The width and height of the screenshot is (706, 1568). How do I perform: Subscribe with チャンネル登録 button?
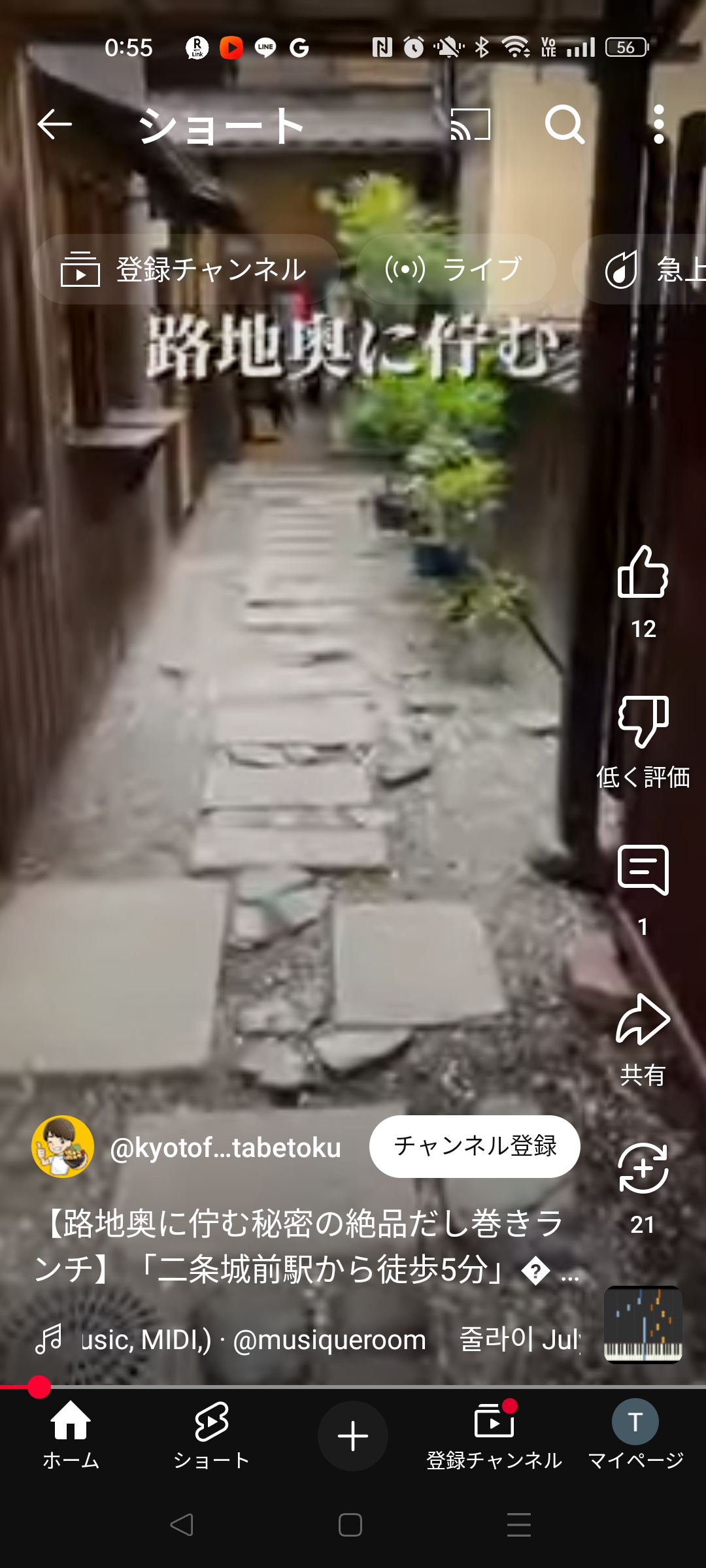(x=475, y=1146)
